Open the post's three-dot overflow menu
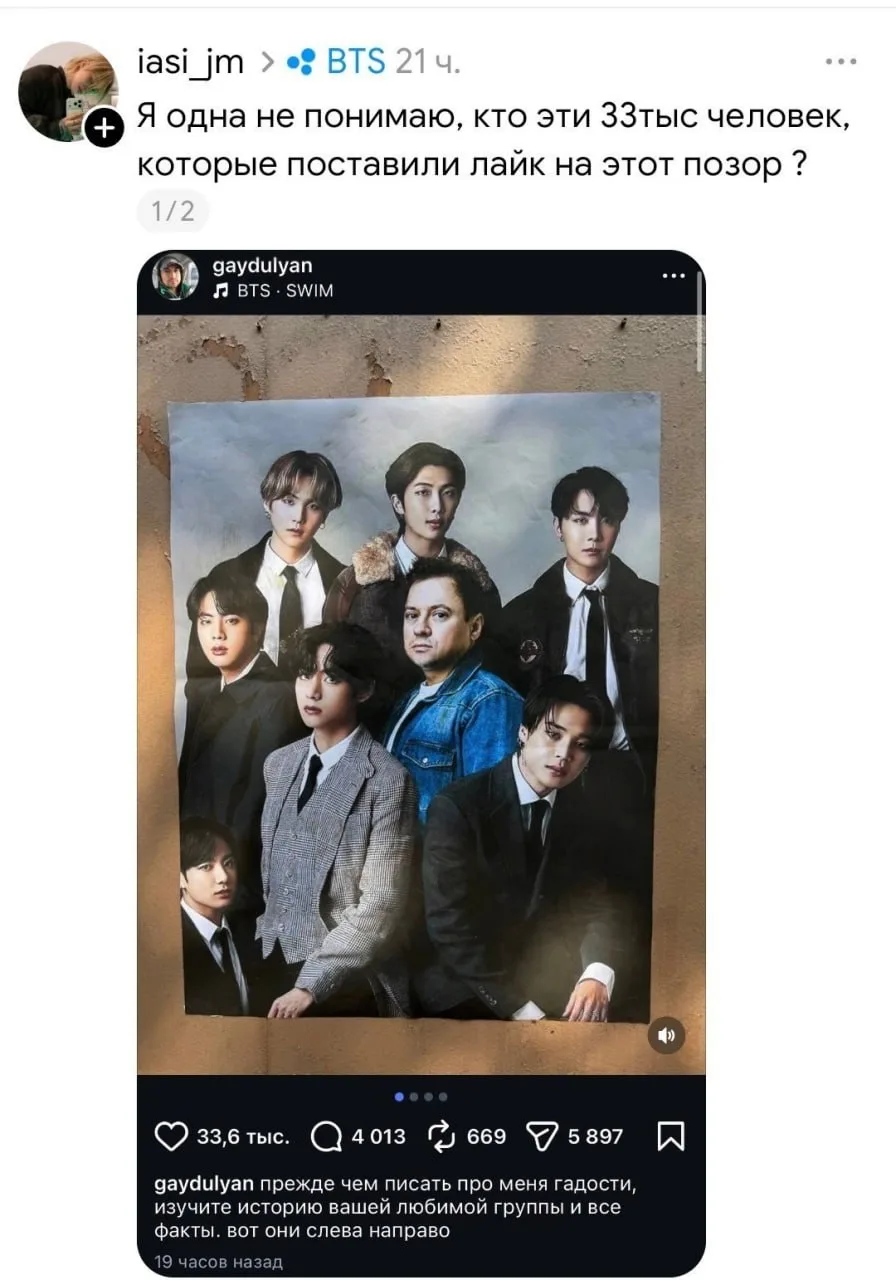 tap(841, 62)
